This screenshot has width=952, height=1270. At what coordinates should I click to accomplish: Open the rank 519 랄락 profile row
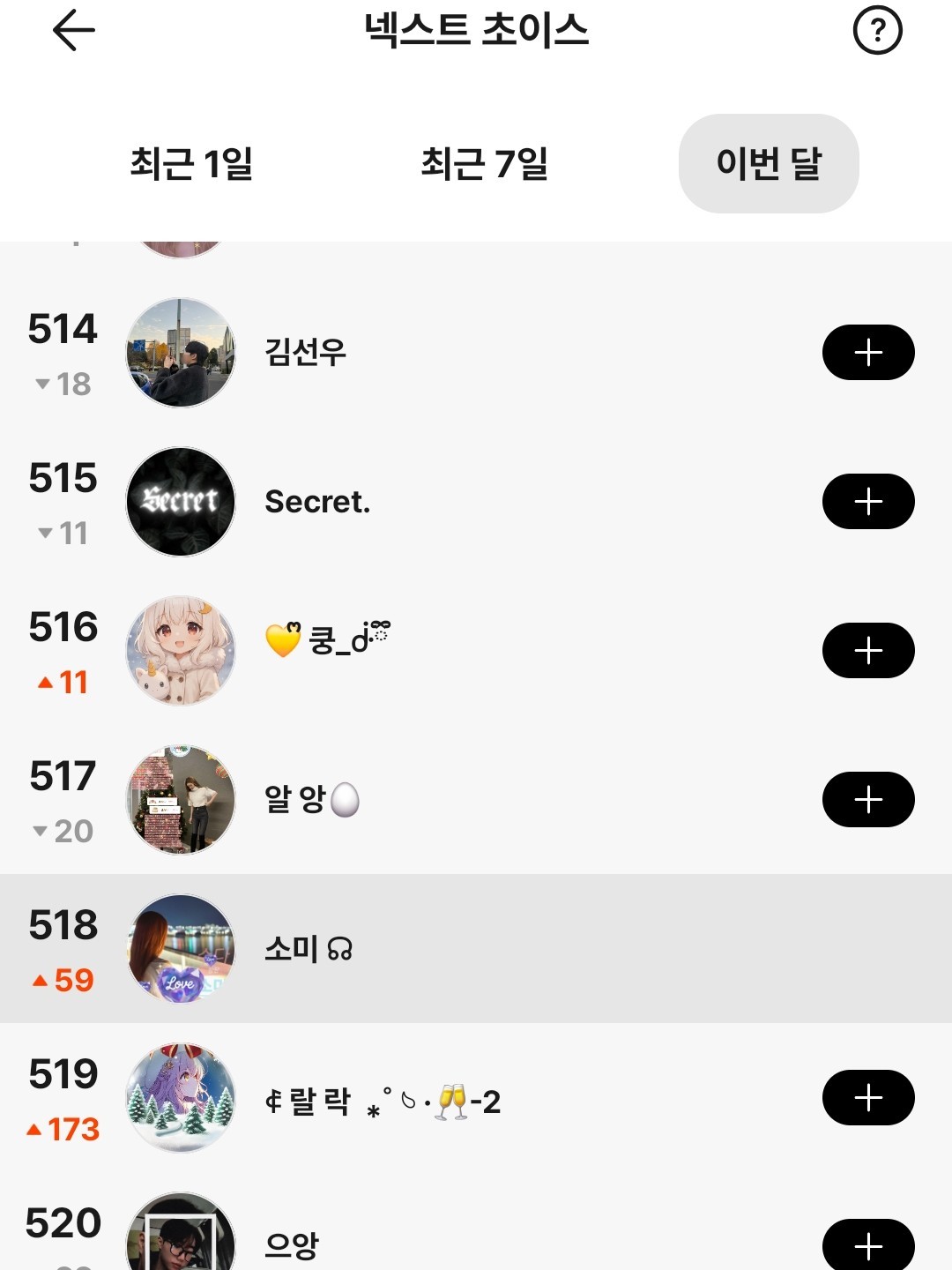[383, 1102]
